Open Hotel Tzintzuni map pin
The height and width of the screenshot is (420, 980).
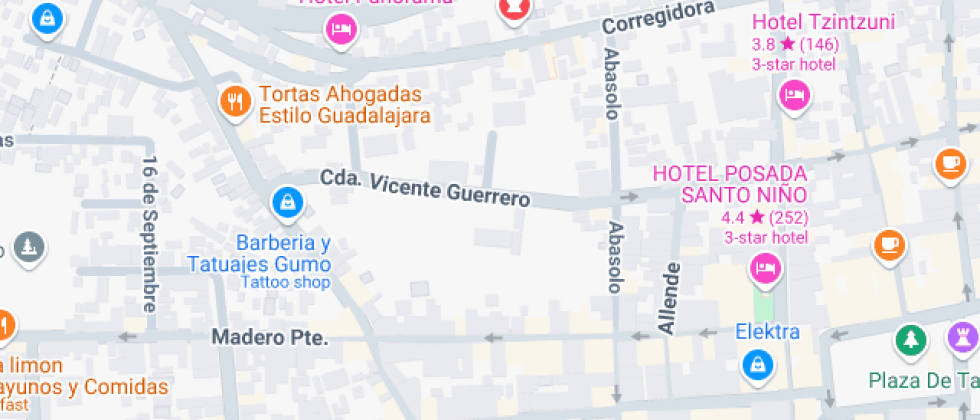pyautogui.click(x=794, y=95)
